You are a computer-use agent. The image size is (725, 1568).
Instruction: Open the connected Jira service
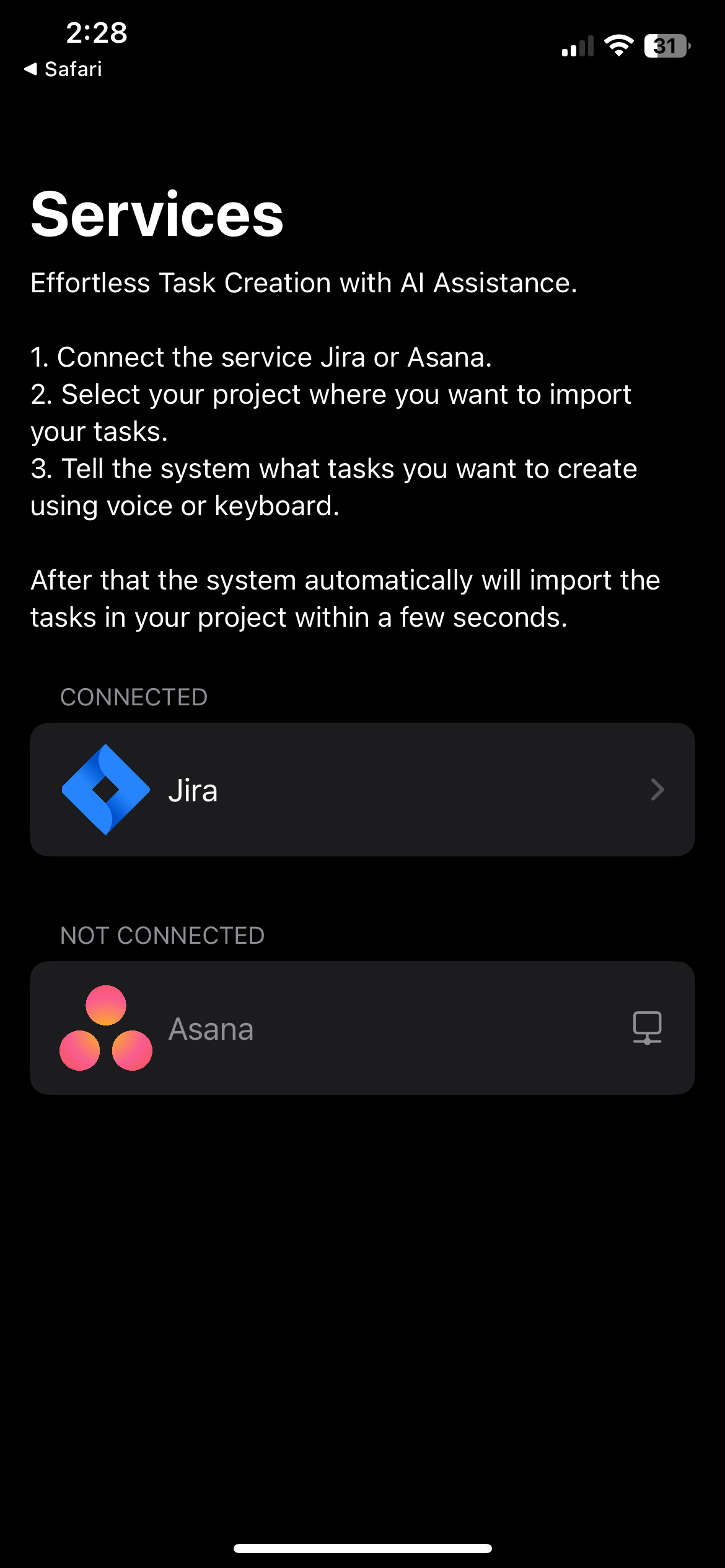tap(362, 790)
